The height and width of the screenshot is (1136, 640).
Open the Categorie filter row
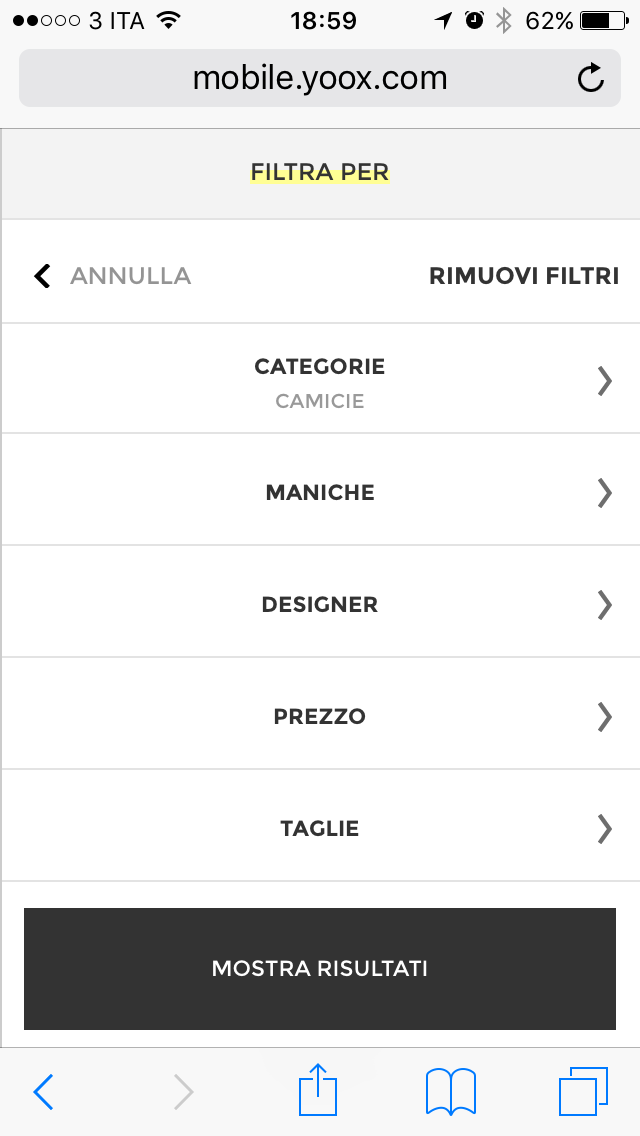[320, 380]
